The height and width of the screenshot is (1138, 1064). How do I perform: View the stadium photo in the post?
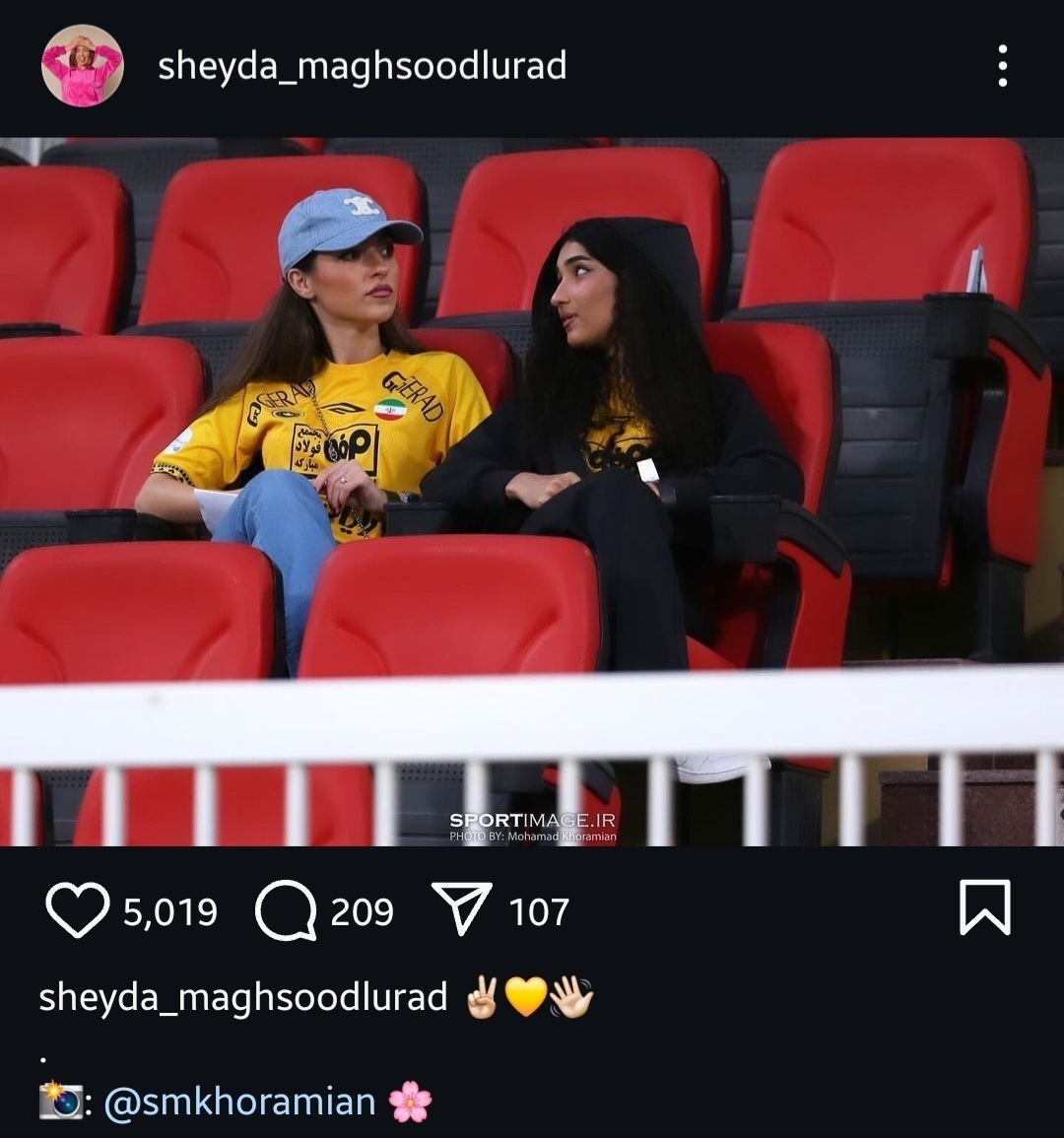(x=532, y=491)
